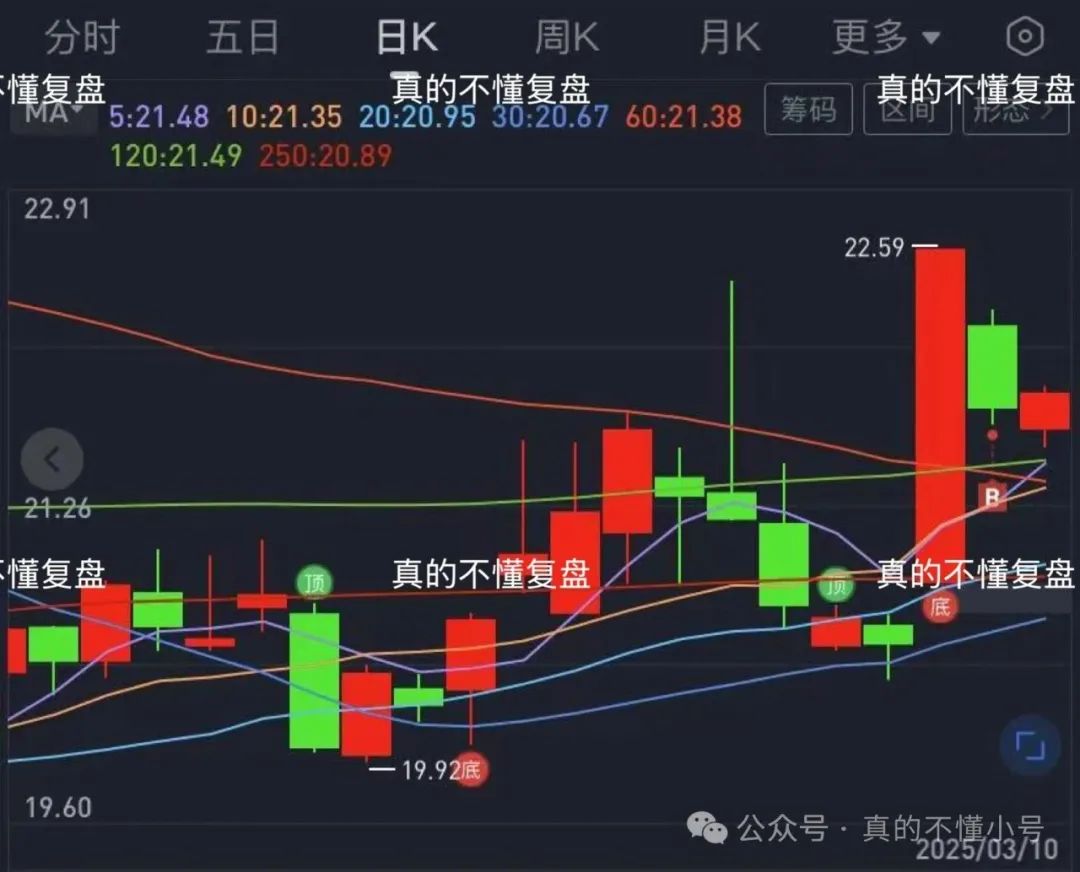The height and width of the screenshot is (872, 1080).
Task: Enter fullscreen chart mode
Action: (x=1030, y=746)
